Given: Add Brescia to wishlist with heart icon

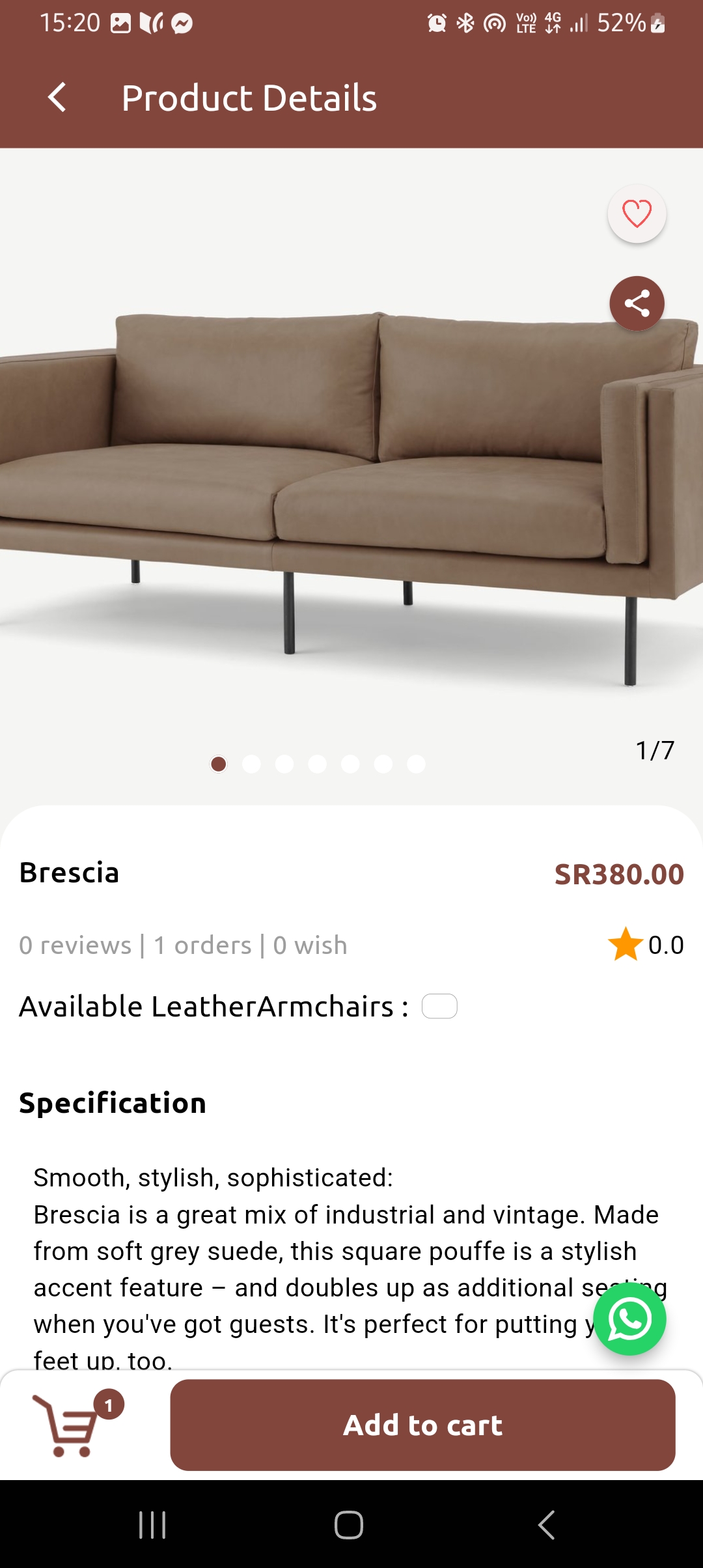Looking at the screenshot, I should coord(636,214).
